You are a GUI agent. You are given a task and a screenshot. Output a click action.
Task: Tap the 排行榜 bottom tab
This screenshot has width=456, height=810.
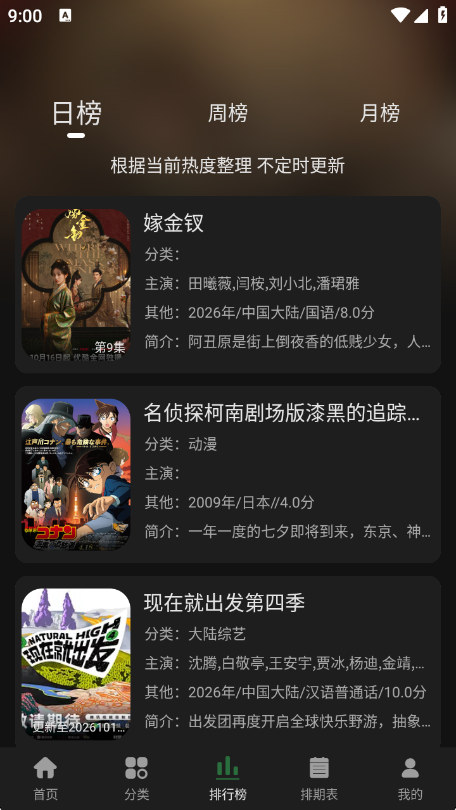pos(228,778)
